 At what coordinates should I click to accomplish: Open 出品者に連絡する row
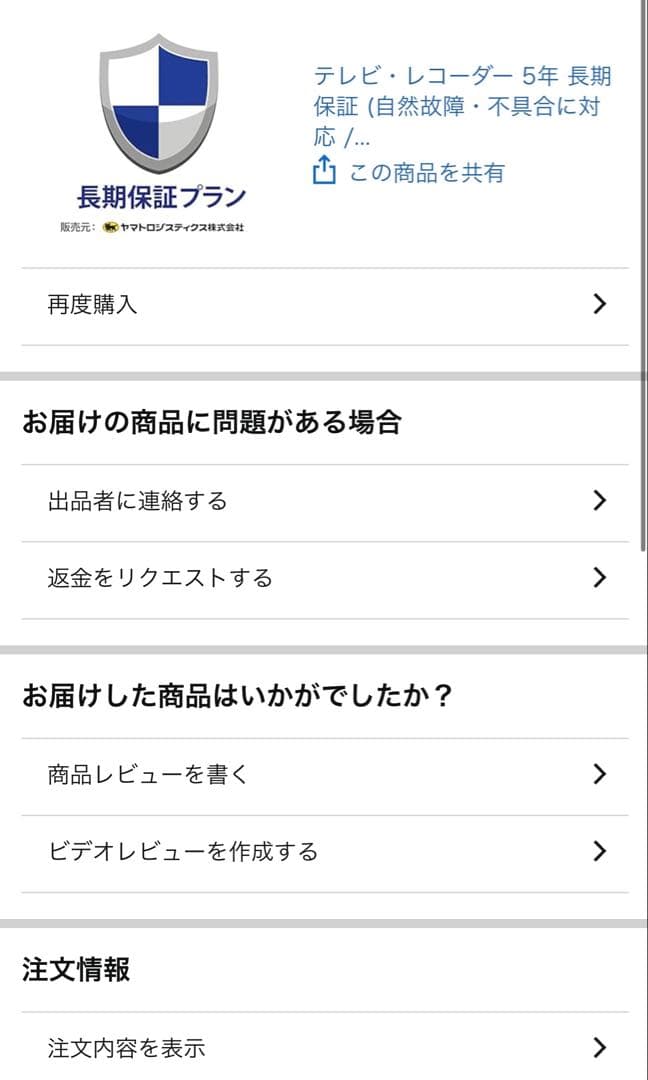click(324, 501)
